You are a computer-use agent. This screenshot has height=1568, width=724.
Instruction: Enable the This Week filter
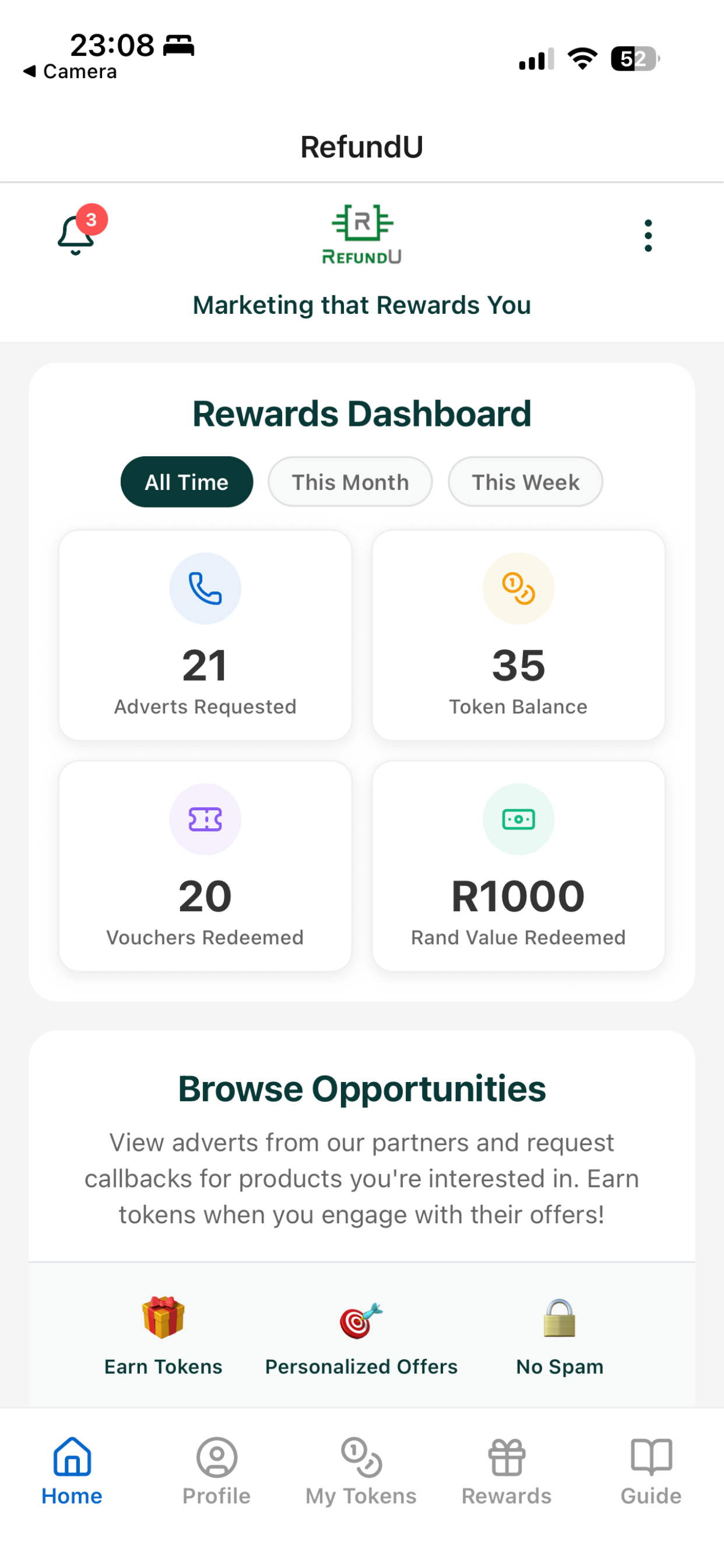pos(525,481)
